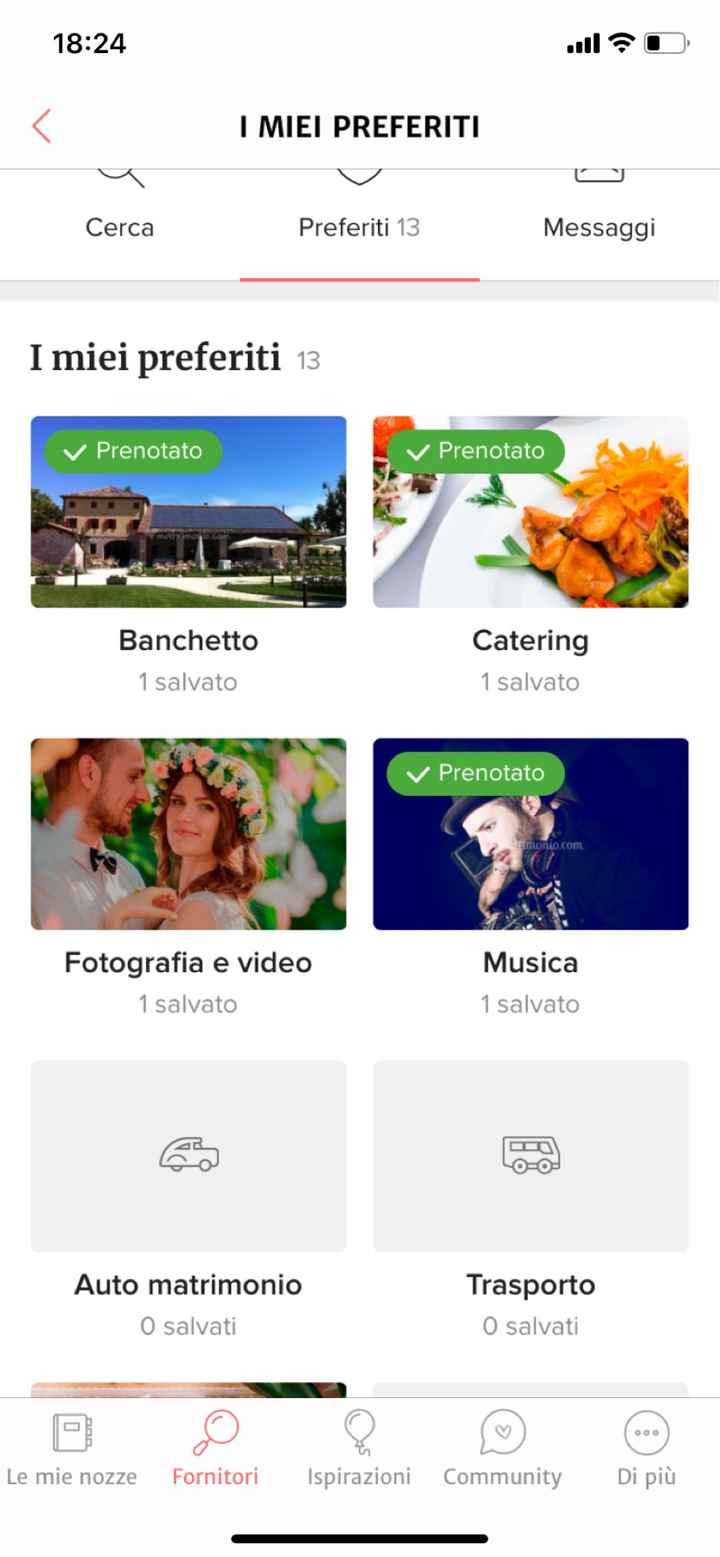The height and width of the screenshot is (1557, 720).
Task: Open the Banchetto favorites category
Action: click(x=189, y=512)
